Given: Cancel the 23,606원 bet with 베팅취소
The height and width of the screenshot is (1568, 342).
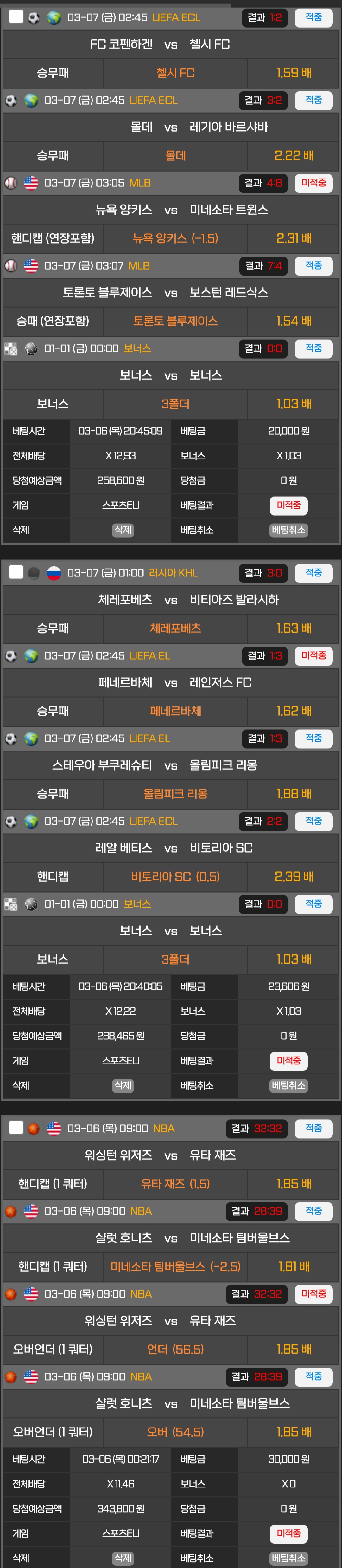Looking at the screenshot, I should click(288, 1085).
